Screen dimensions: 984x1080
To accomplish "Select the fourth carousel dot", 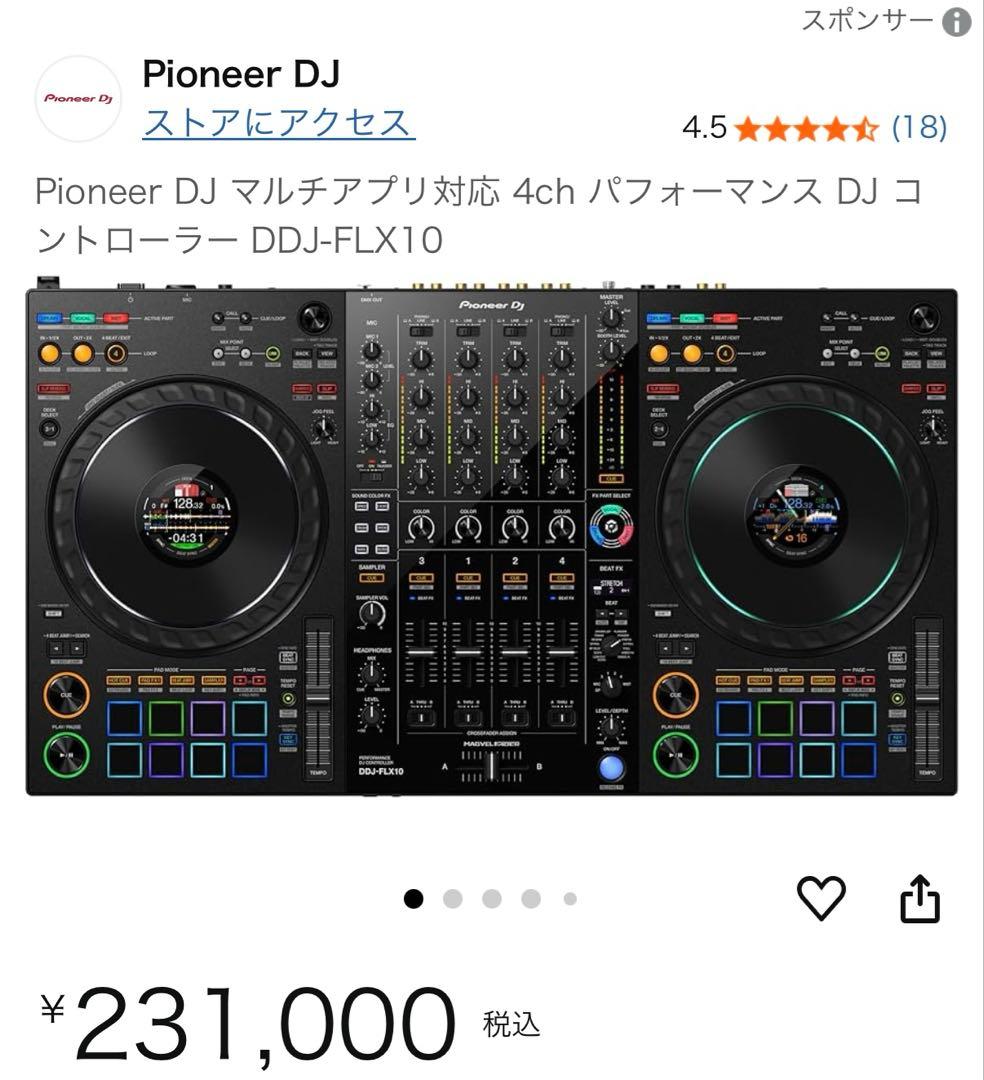I will (x=528, y=899).
